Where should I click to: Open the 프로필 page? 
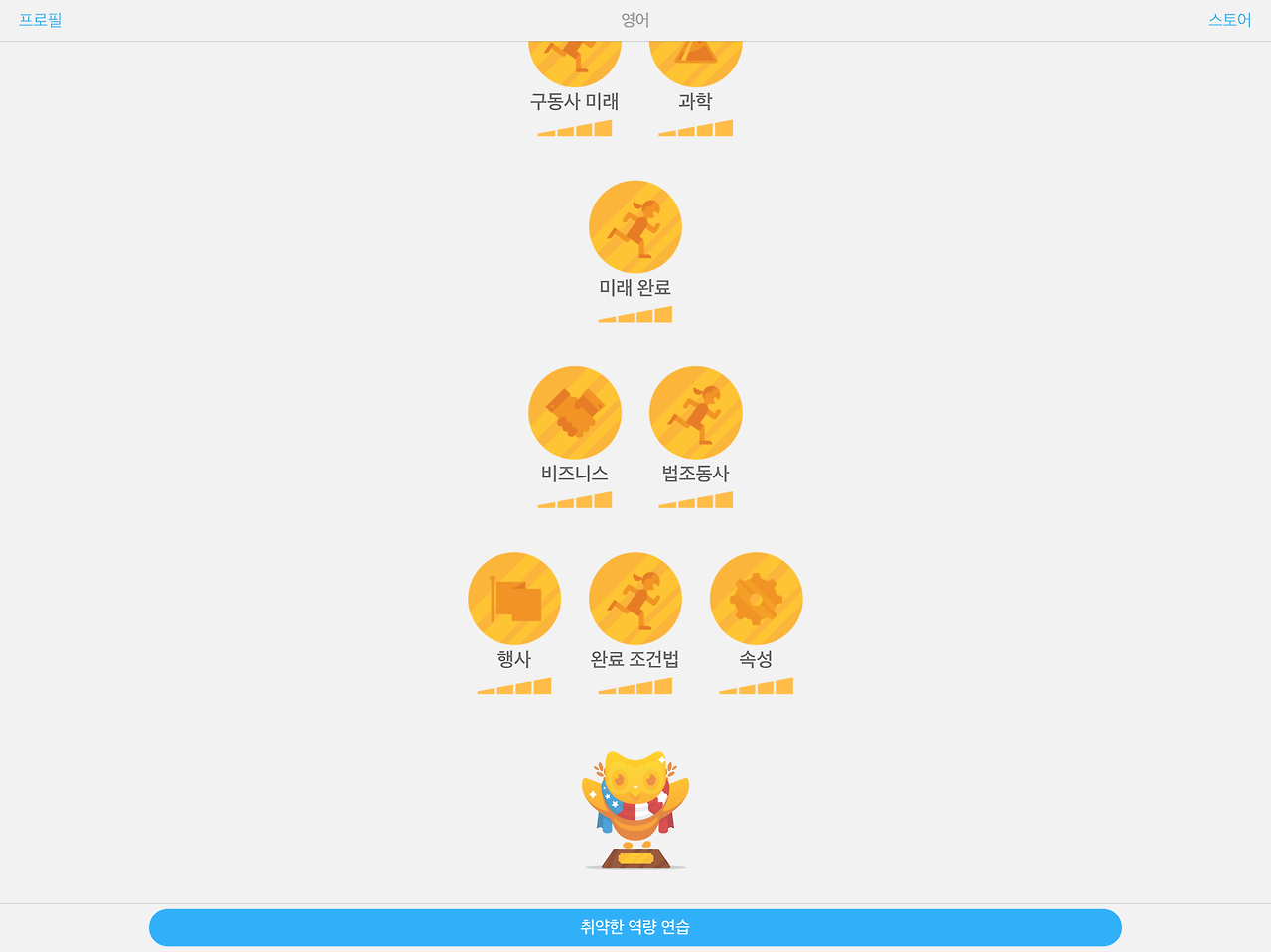(41, 20)
